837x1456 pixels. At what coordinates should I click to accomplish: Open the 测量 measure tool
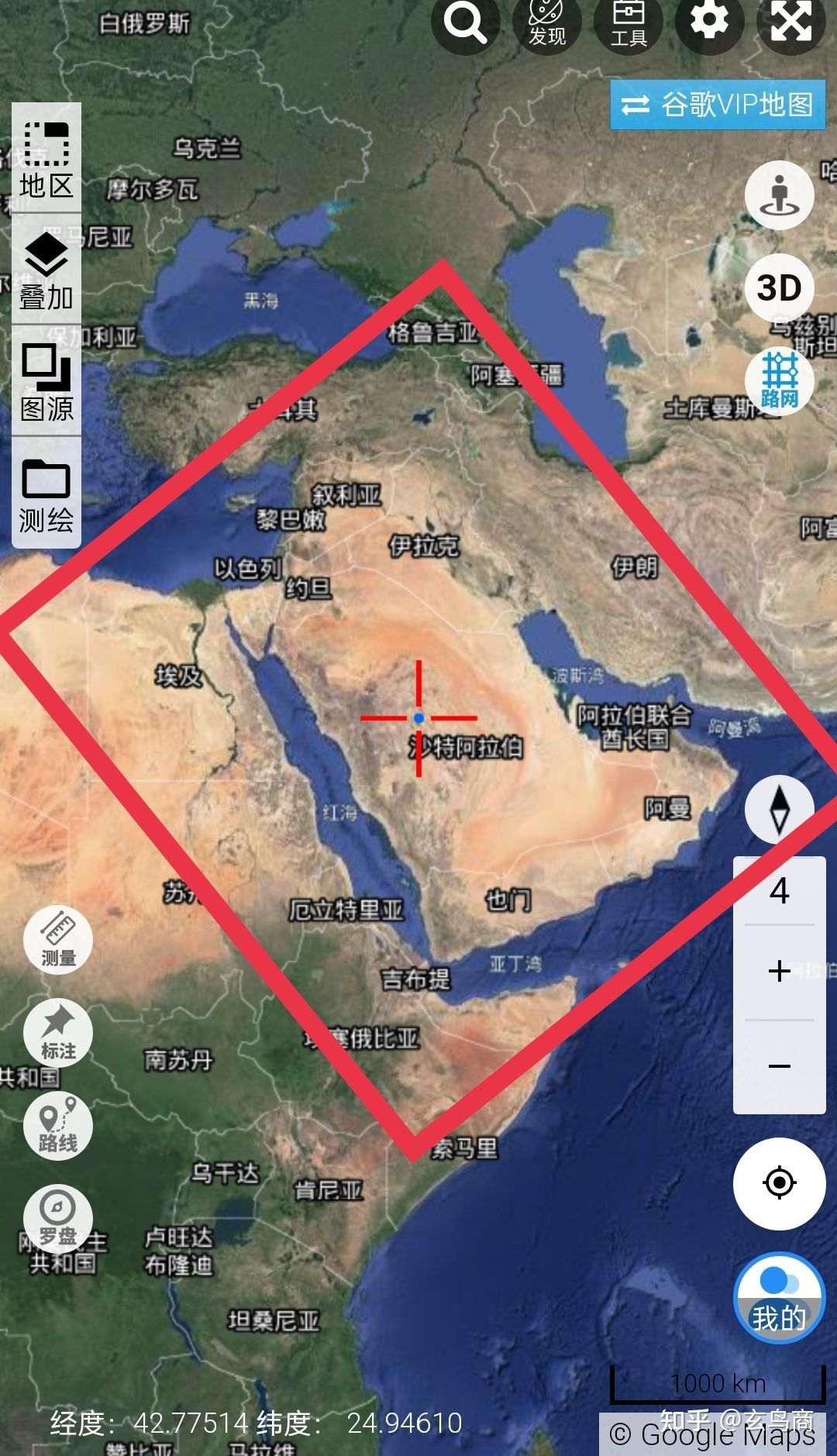pyautogui.click(x=58, y=940)
